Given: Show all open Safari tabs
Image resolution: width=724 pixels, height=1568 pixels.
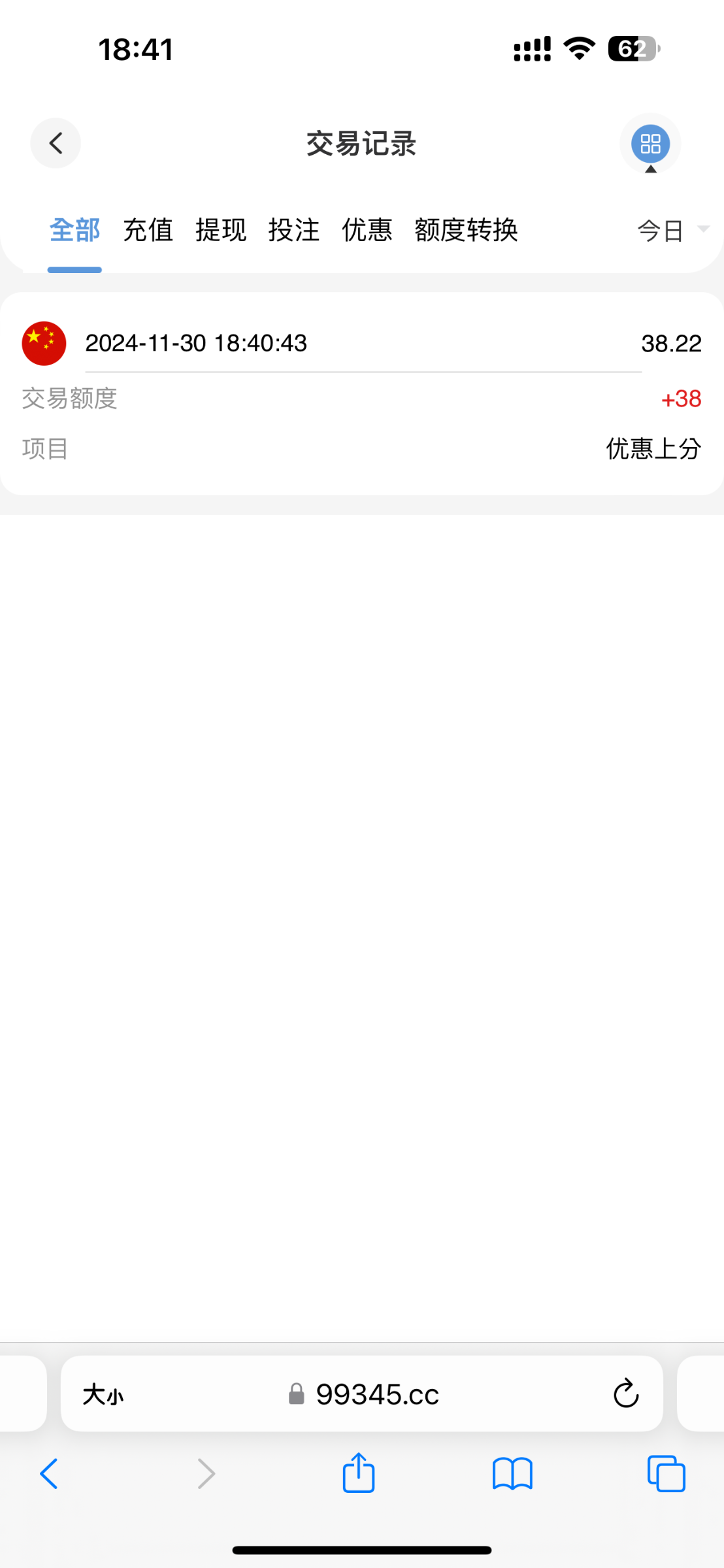Looking at the screenshot, I should [x=666, y=1474].
